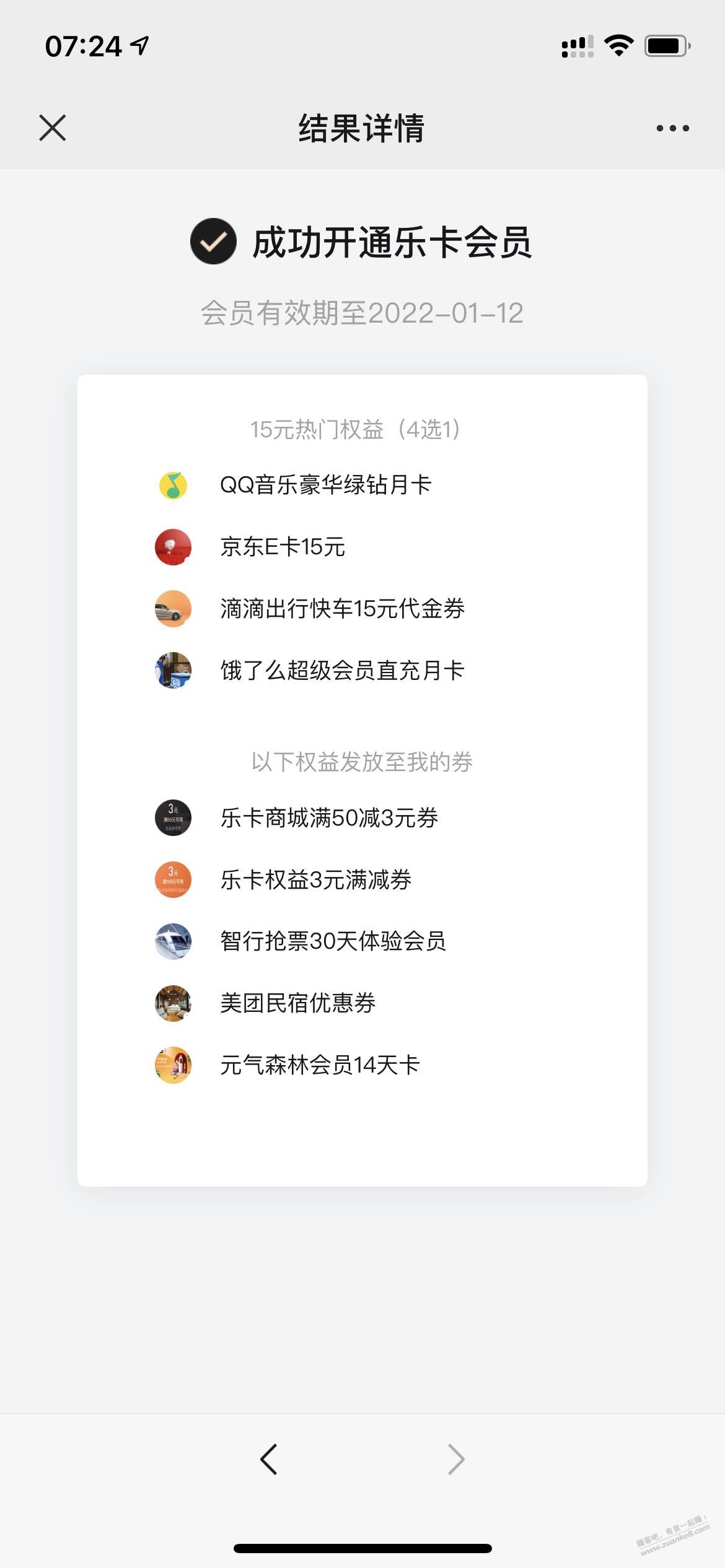This screenshot has width=725, height=1568.
Task: Close the result details page
Action: 53,128
